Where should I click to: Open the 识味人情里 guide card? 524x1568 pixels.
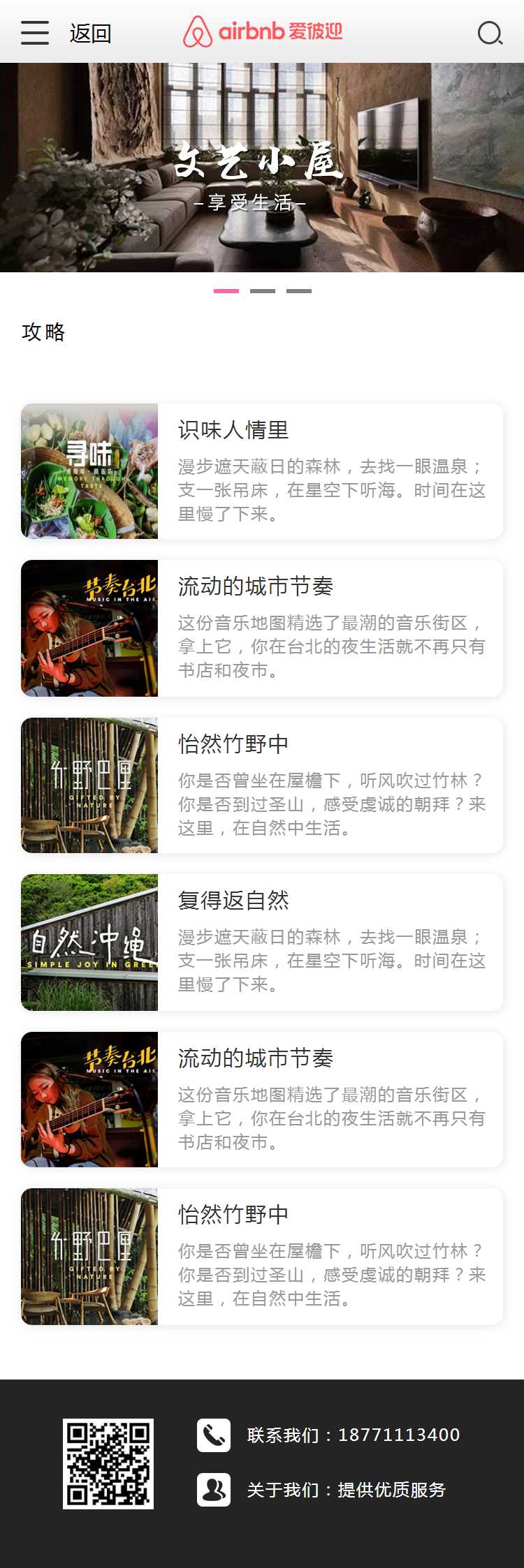click(262, 471)
